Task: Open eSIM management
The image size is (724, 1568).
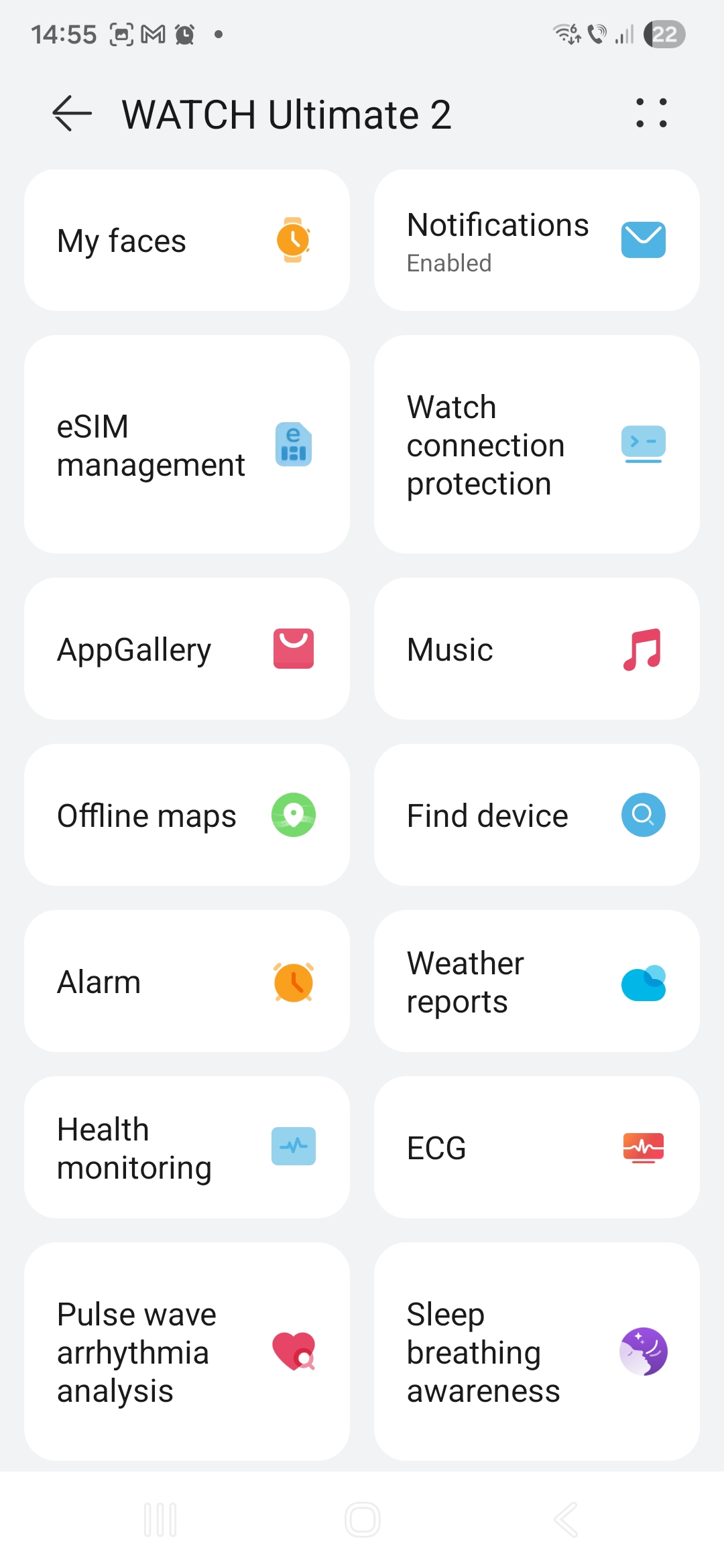Action: point(186,444)
